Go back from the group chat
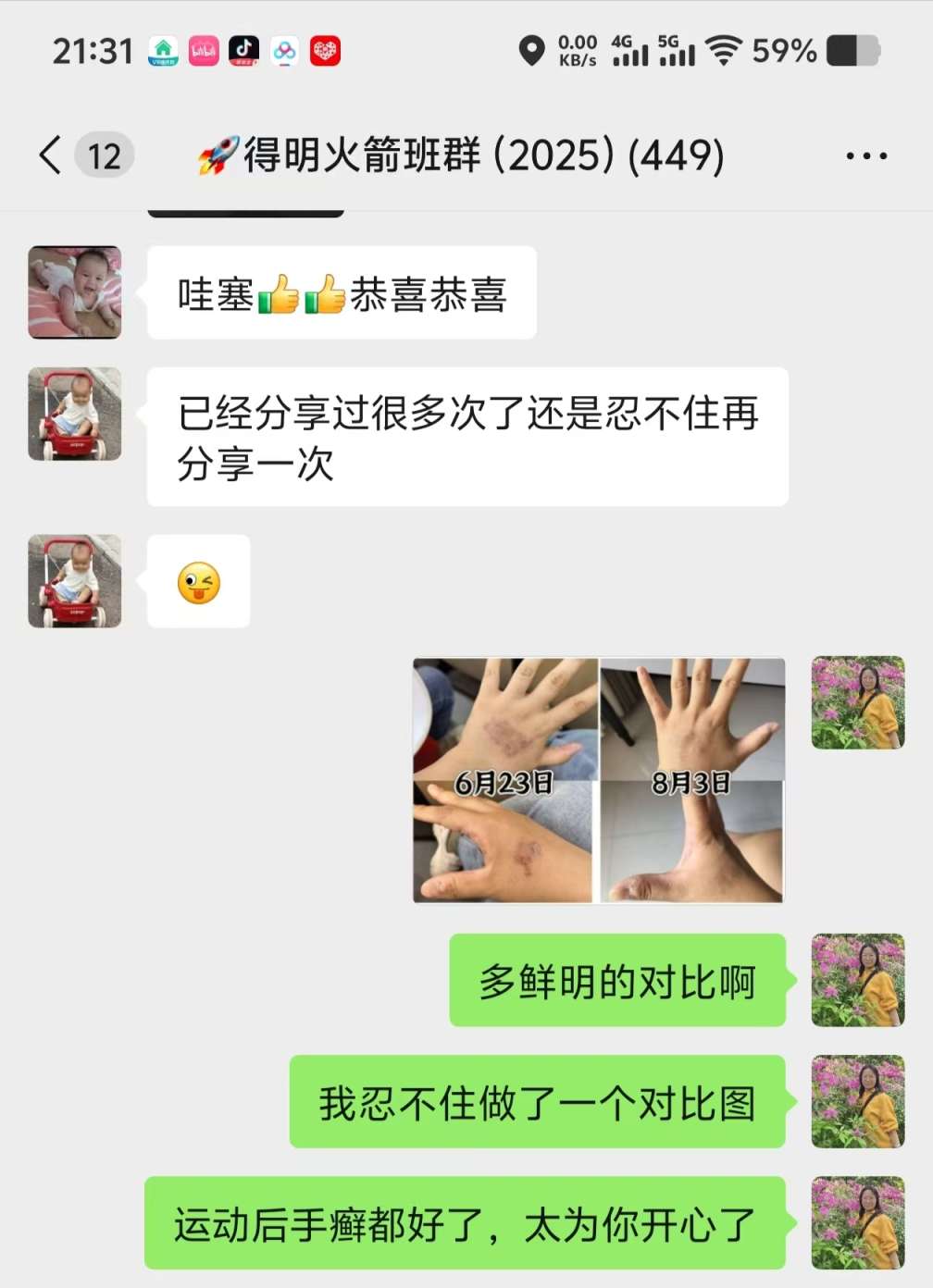Image resolution: width=933 pixels, height=1288 pixels. tap(52, 155)
